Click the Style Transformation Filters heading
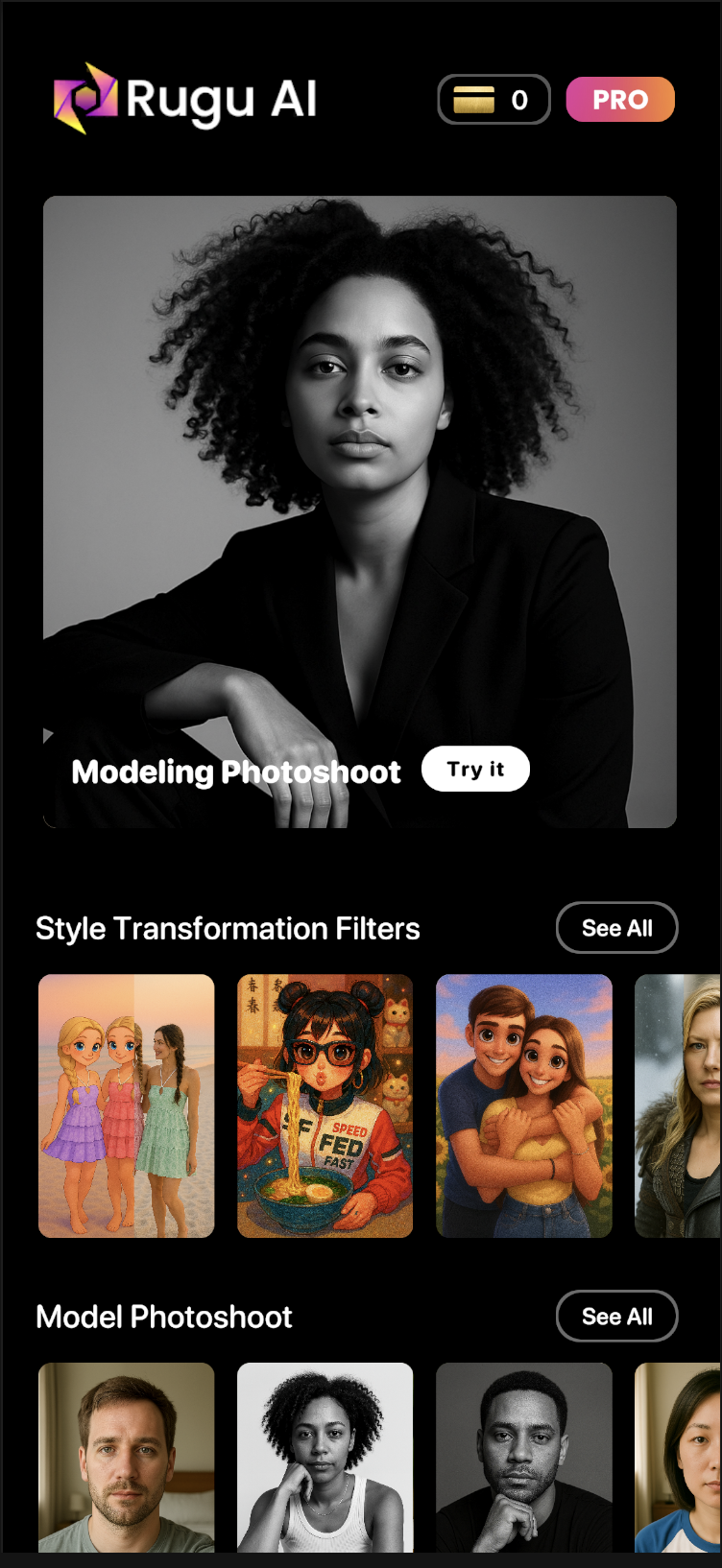 228,927
